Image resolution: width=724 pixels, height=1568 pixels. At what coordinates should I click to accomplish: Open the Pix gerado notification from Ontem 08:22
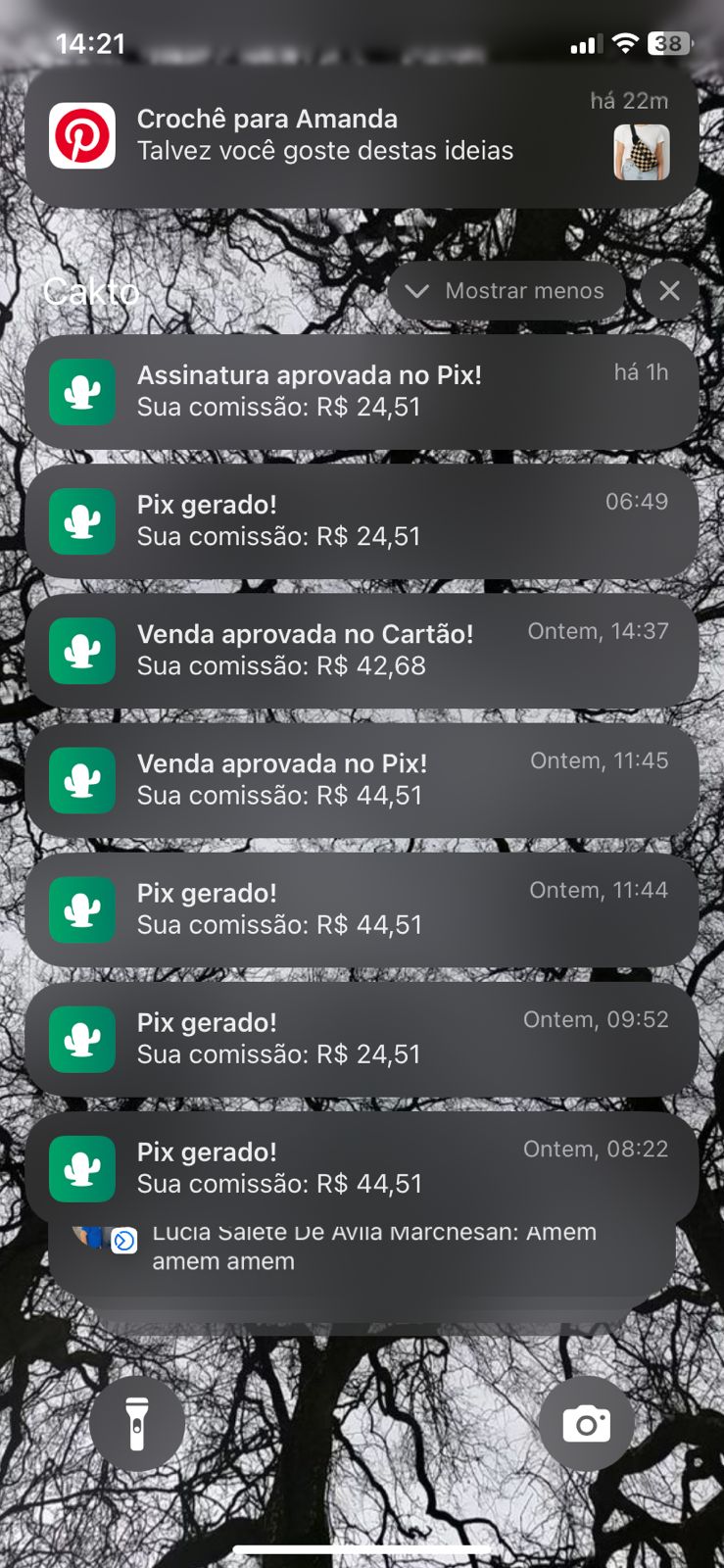(x=361, y=1167)
